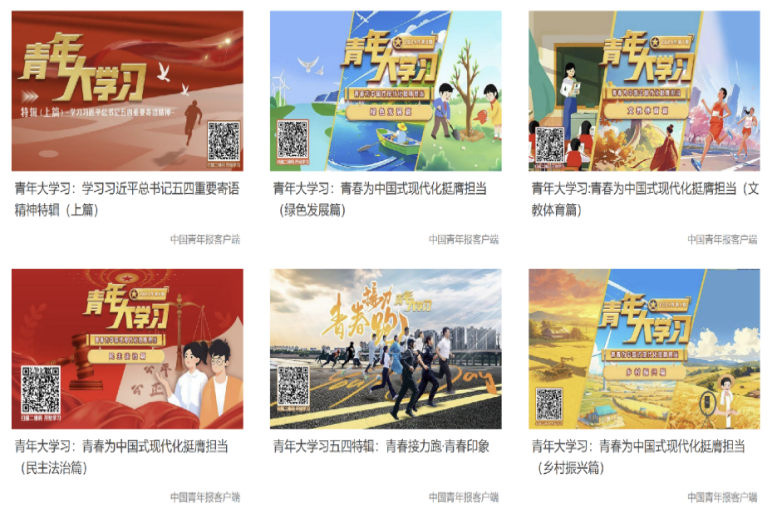Open the 民主法治篇 青年大学习 card
The width and height of the screenshot is (772, 514).
point(127,349)
